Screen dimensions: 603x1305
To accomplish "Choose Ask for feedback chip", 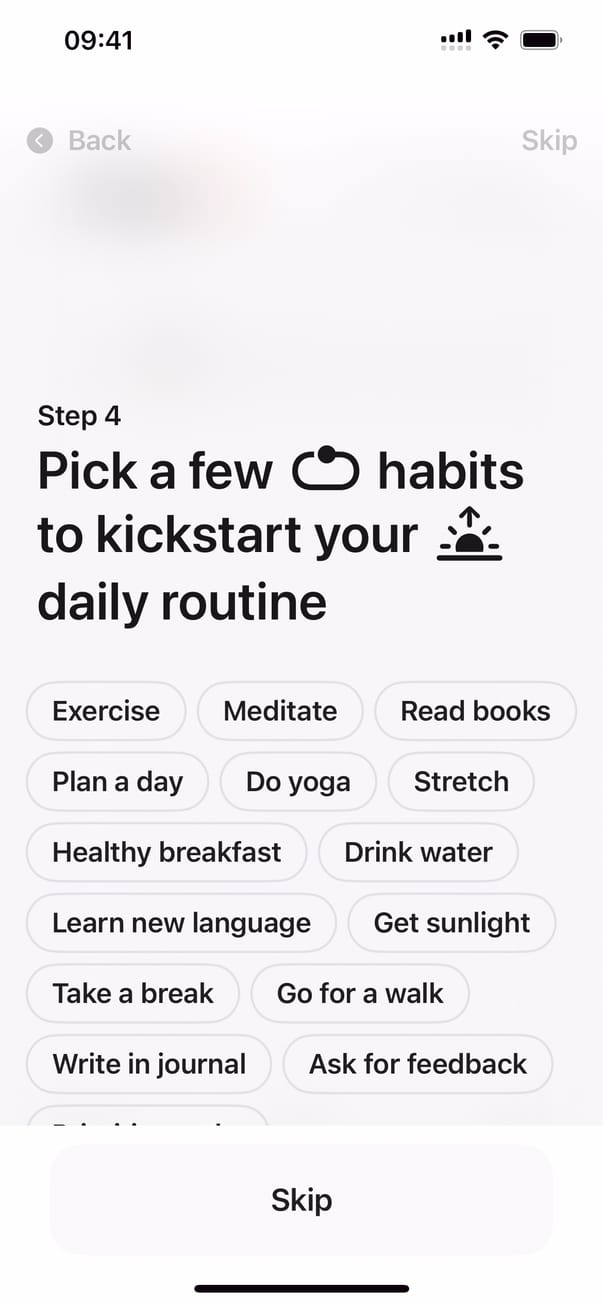I will click(418, 1064).
